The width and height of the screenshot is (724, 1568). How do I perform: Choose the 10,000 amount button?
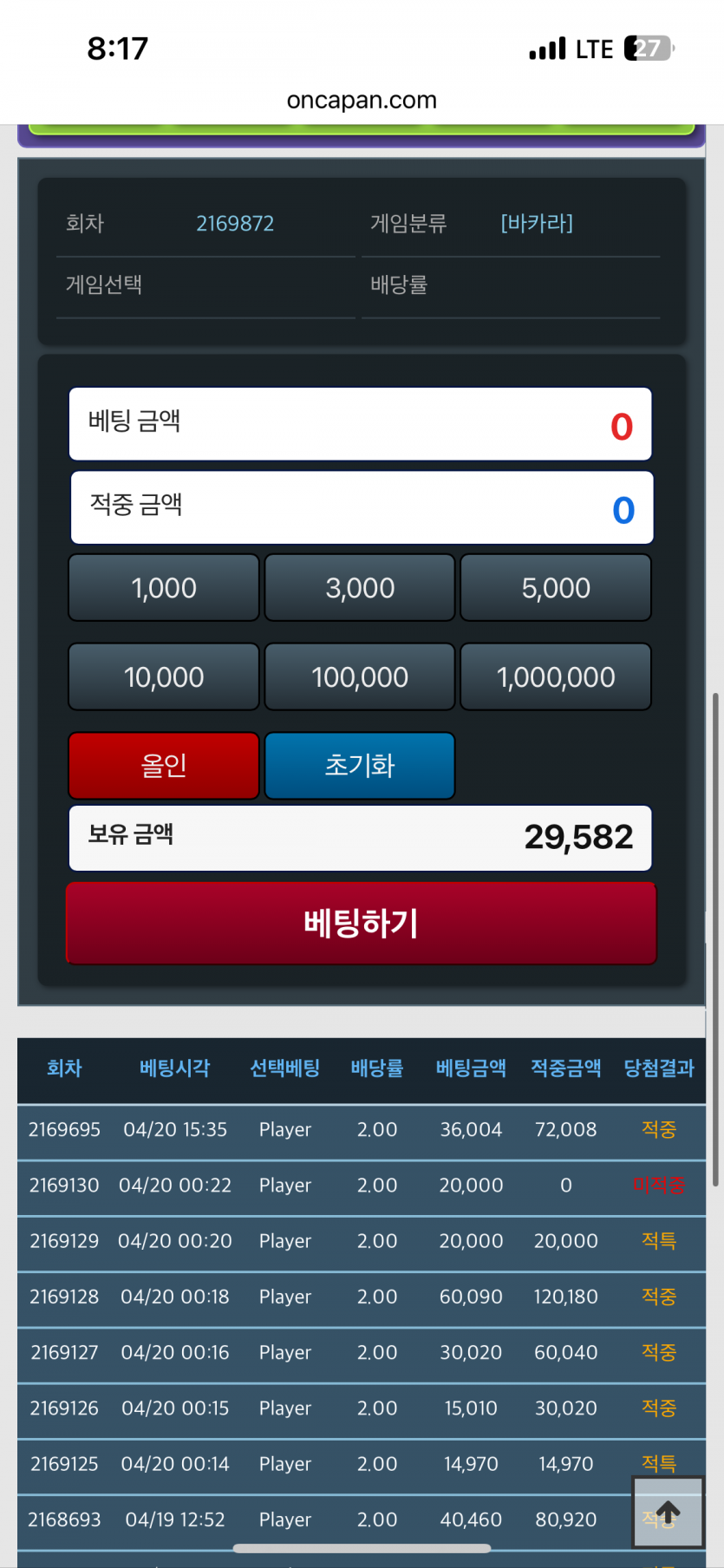pyautogui.click(x=164, y=676)
